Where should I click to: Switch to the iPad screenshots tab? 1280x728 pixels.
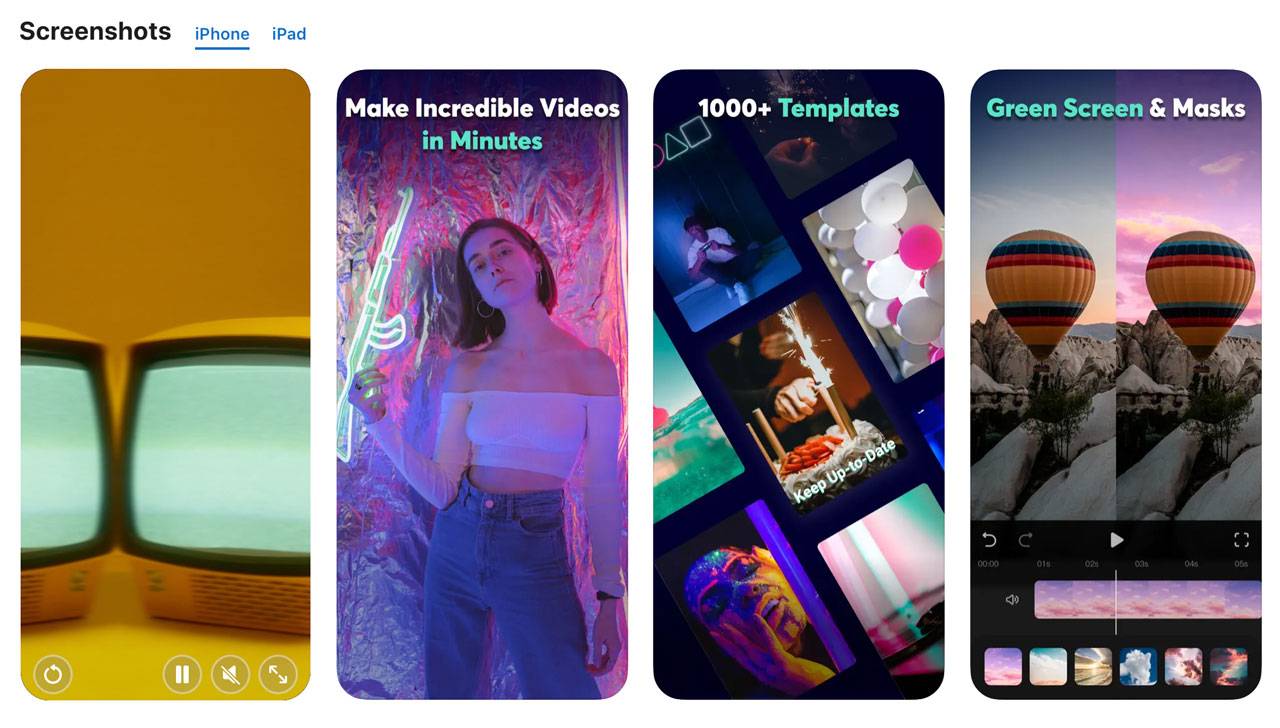[288, 34]
